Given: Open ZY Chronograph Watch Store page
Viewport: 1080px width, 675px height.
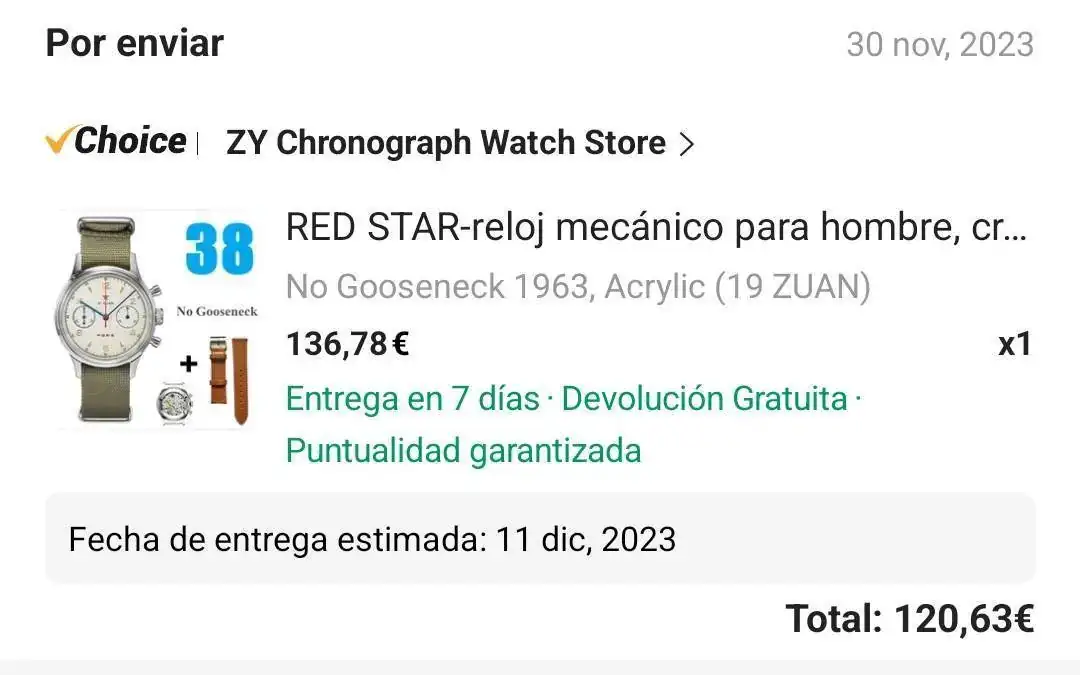Looking at the screenshot, I should click(458, 143).
